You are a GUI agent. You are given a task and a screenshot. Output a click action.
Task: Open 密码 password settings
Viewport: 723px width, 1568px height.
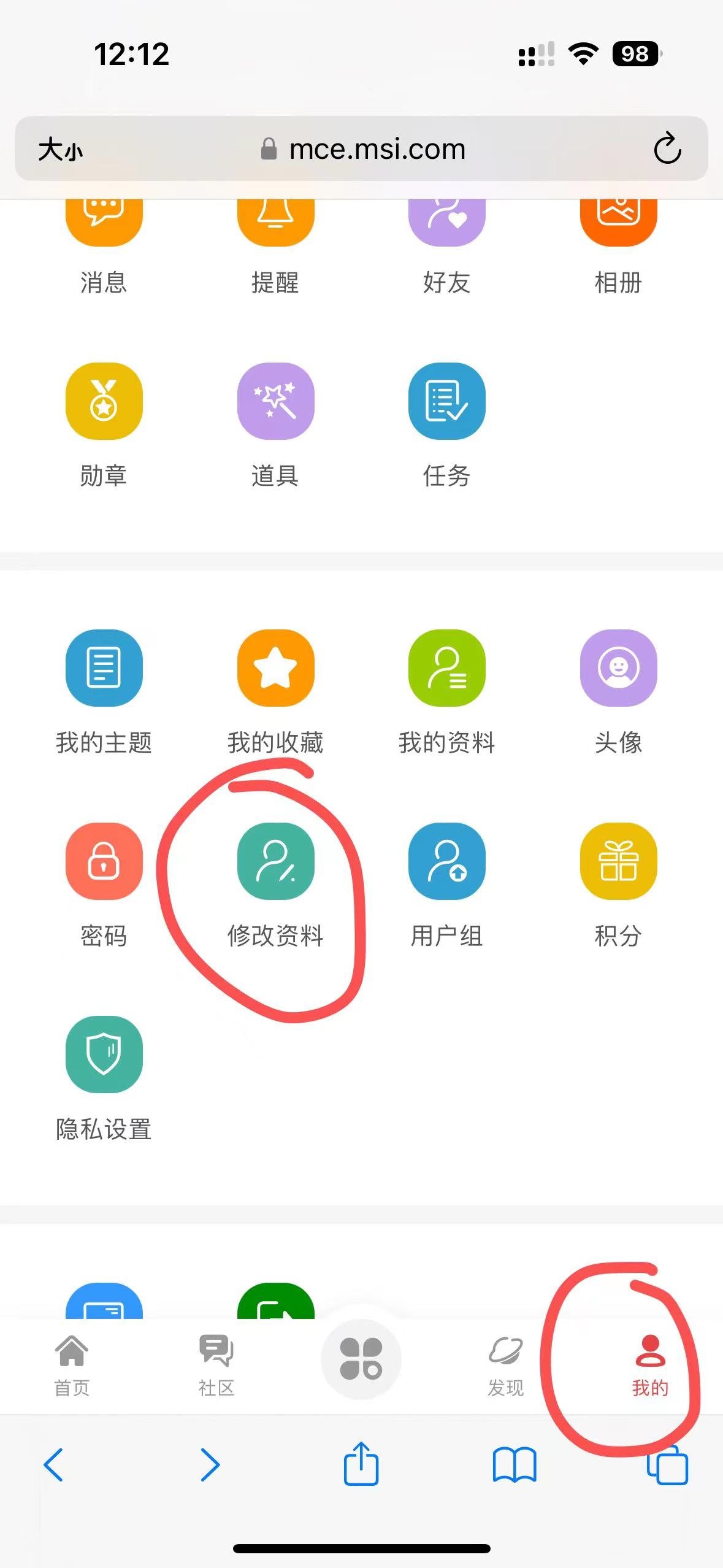[104, 861]
